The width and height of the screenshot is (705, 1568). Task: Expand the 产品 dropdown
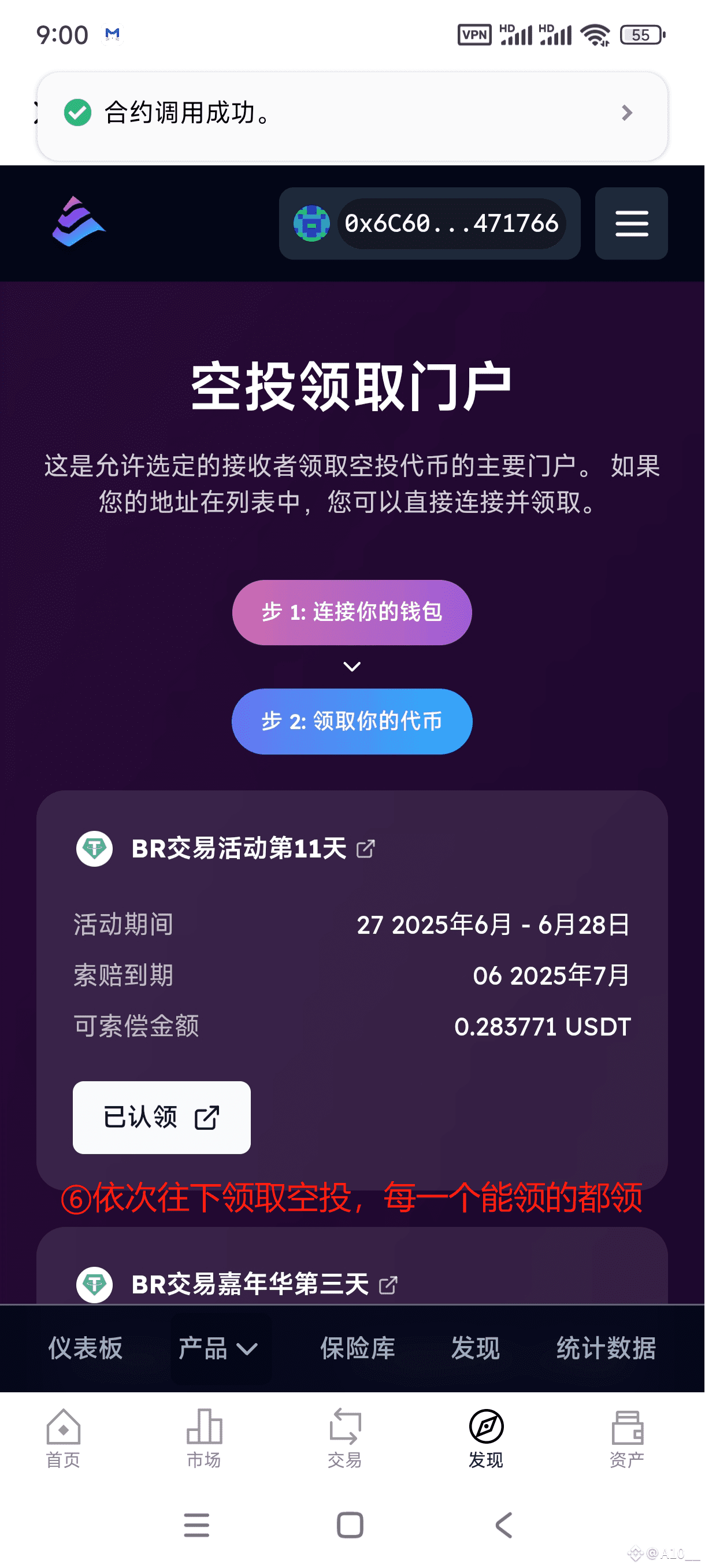coord(218,1348)
